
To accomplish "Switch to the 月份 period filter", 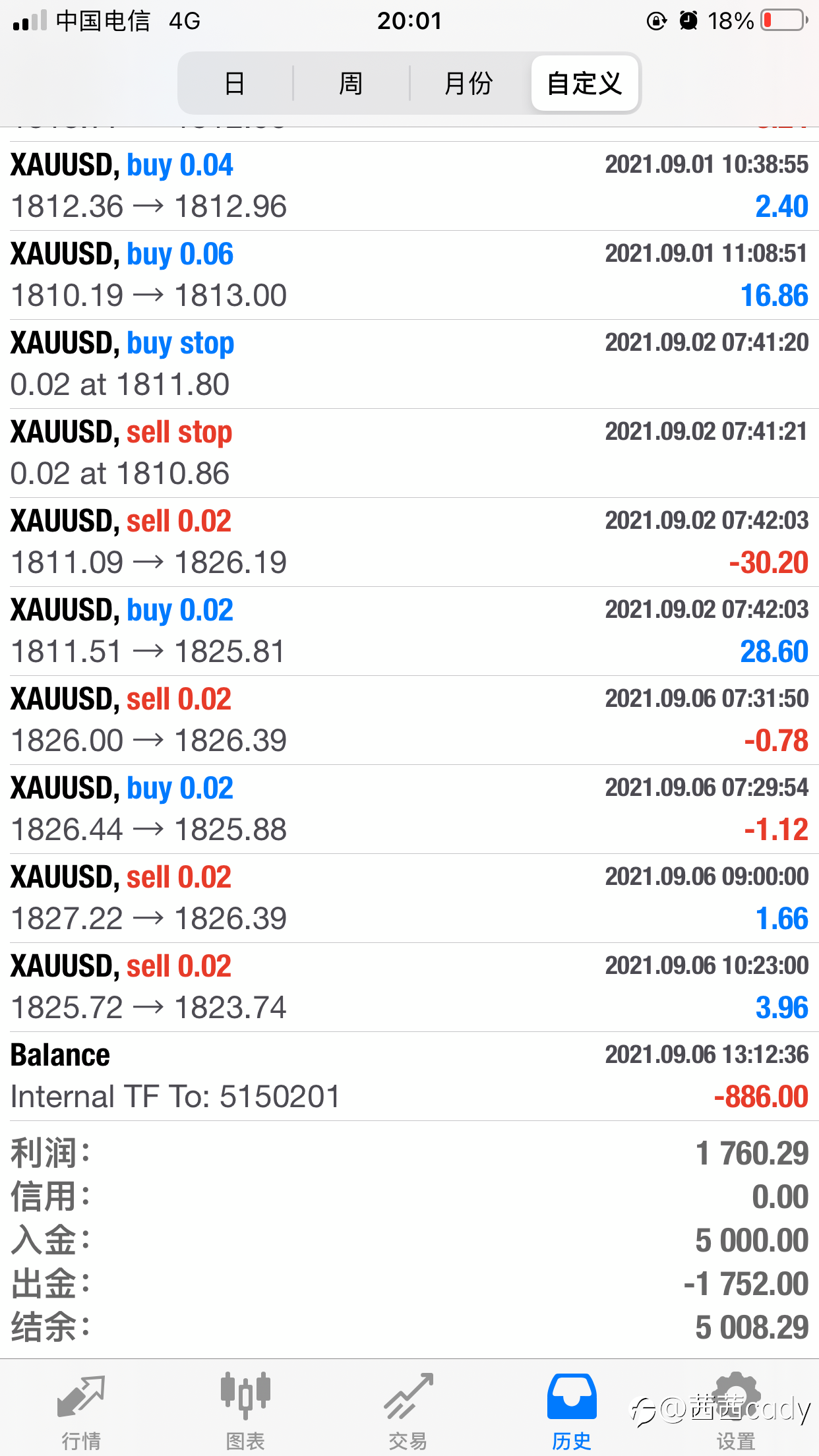I will coord(469,84).
